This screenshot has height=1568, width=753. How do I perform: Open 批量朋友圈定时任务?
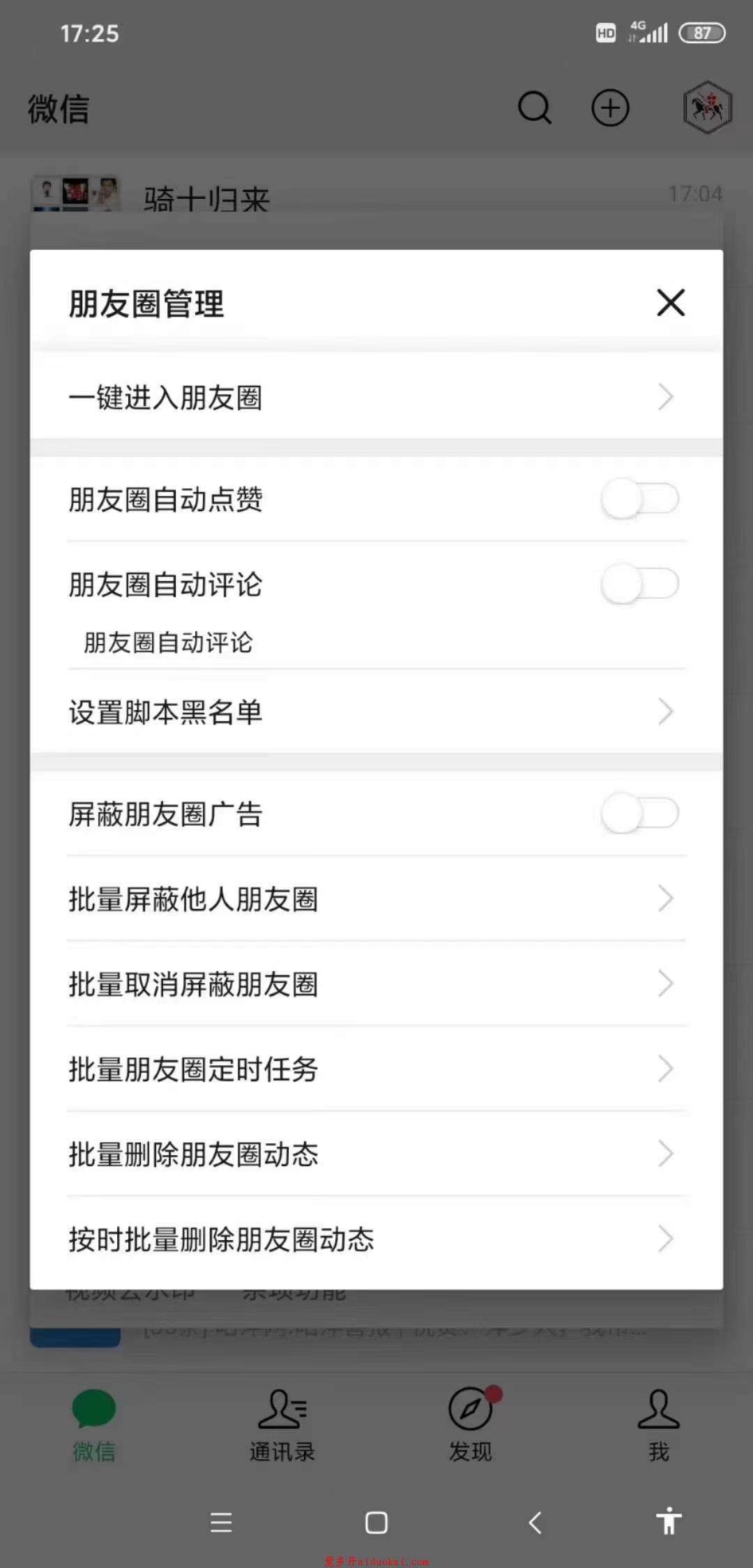pyautogui.click(x=376, y=1069)
